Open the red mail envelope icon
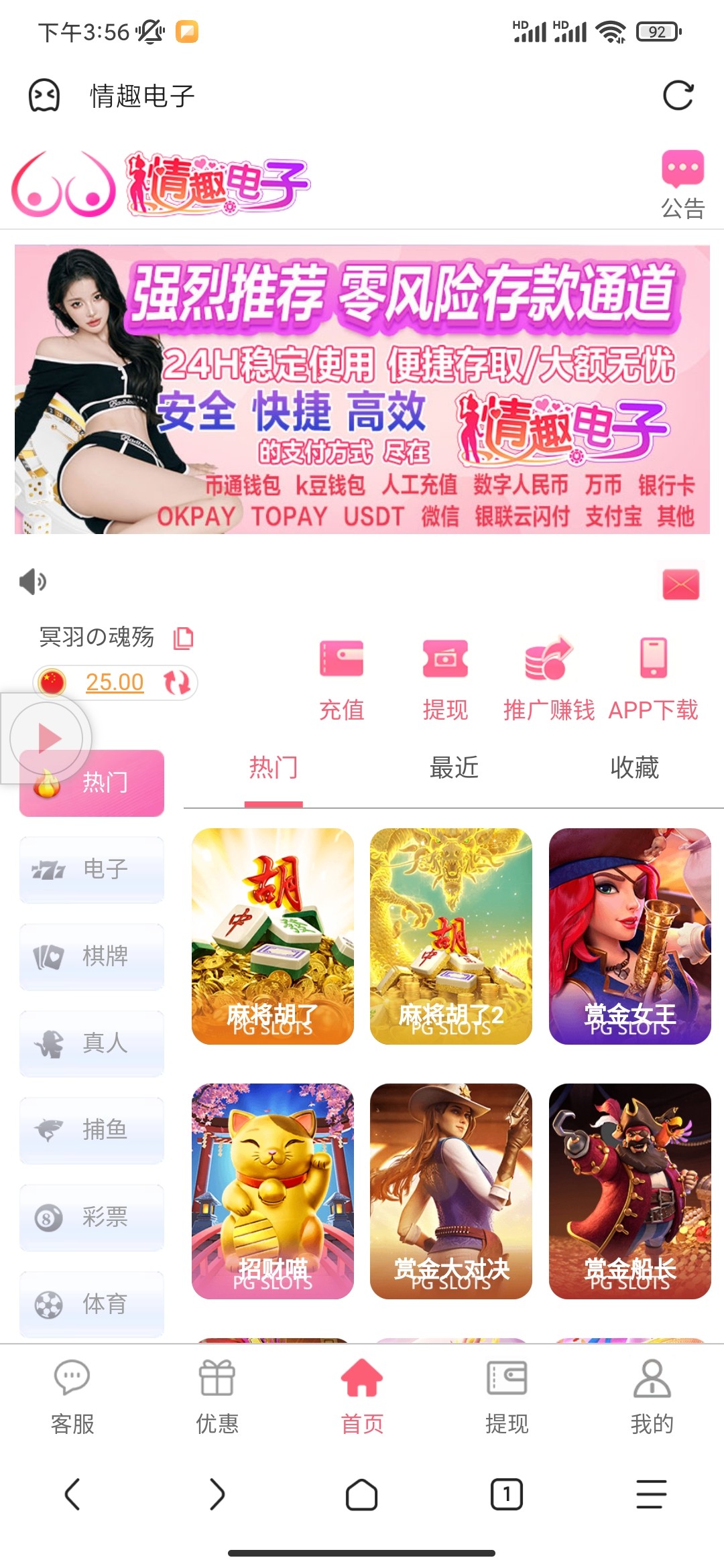This screenshot has height=1568, width=724. click(680, 584)
